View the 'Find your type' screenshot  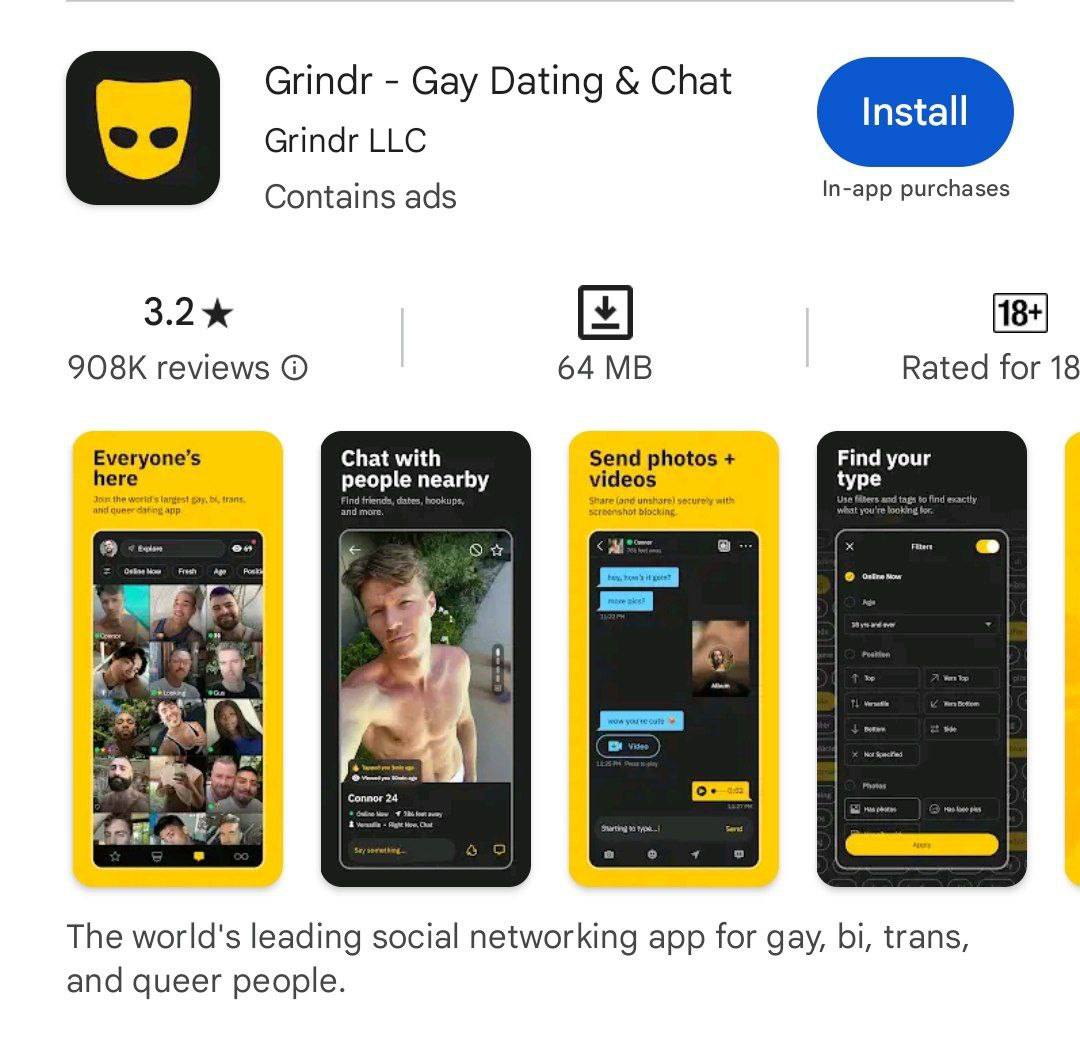pos(921,658)
